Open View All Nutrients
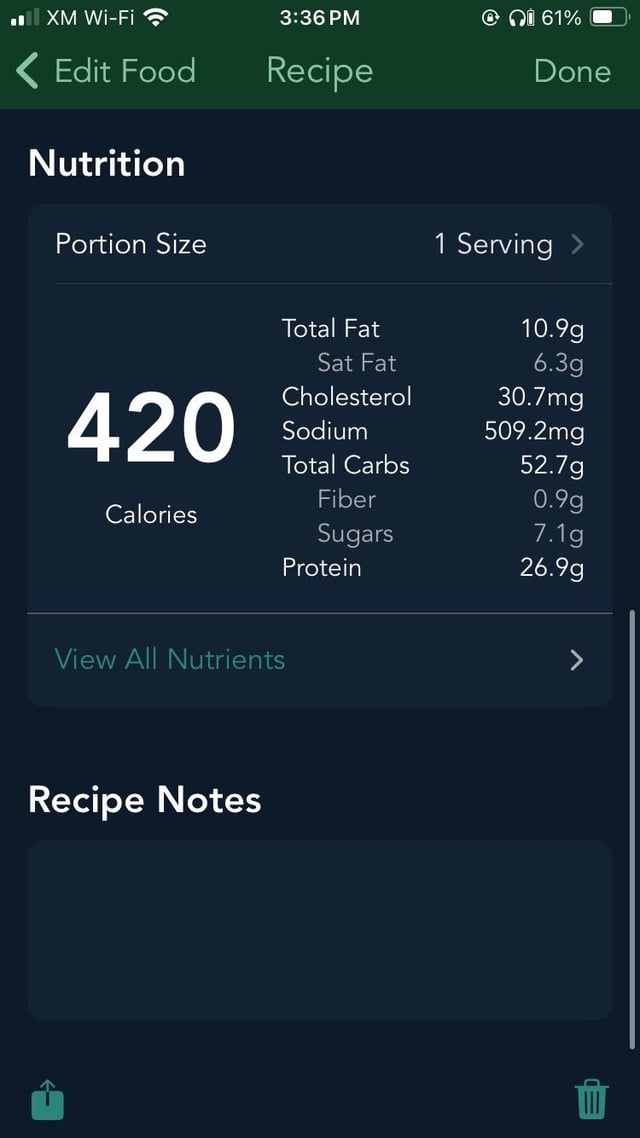Screen dimensions: 640x1138 (319, 660)
